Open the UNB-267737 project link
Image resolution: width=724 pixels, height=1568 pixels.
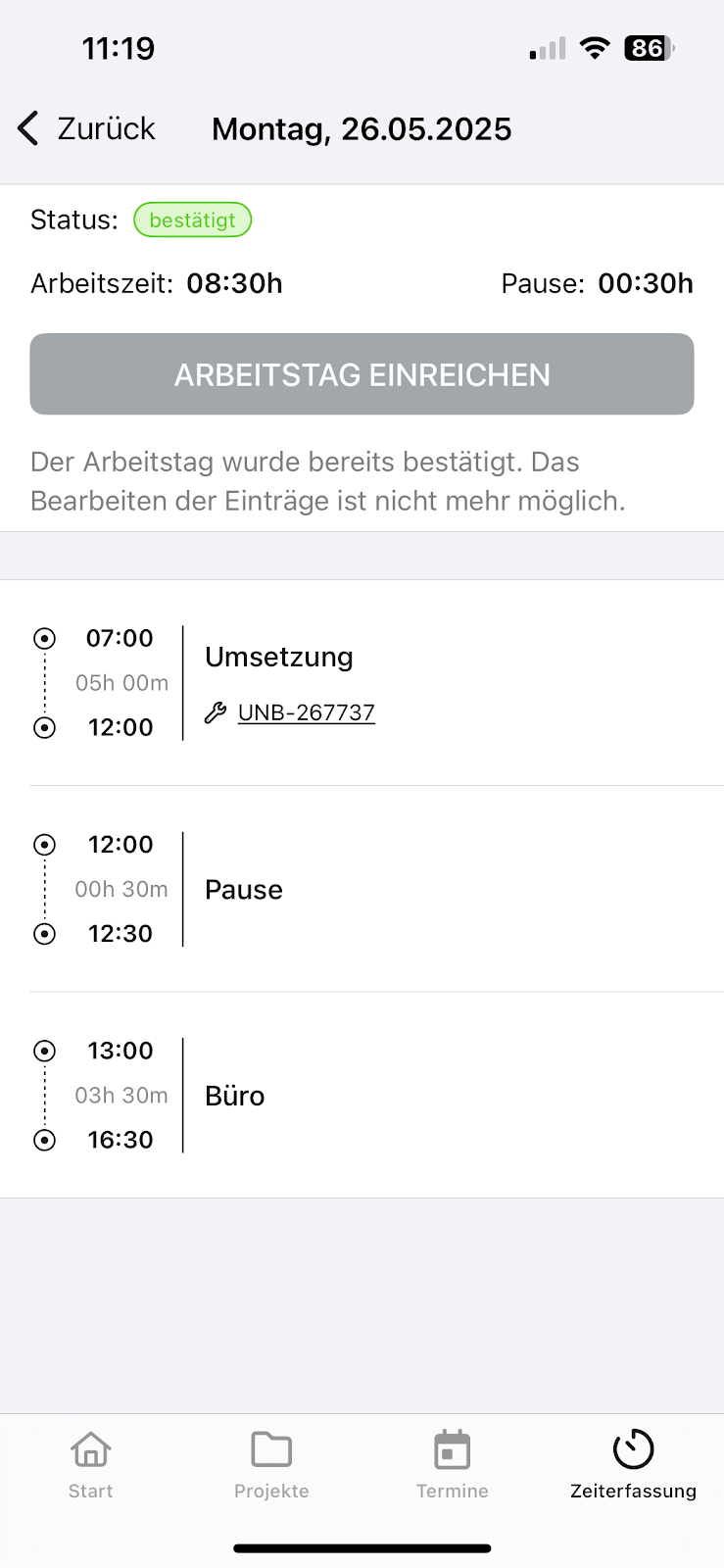307,712
